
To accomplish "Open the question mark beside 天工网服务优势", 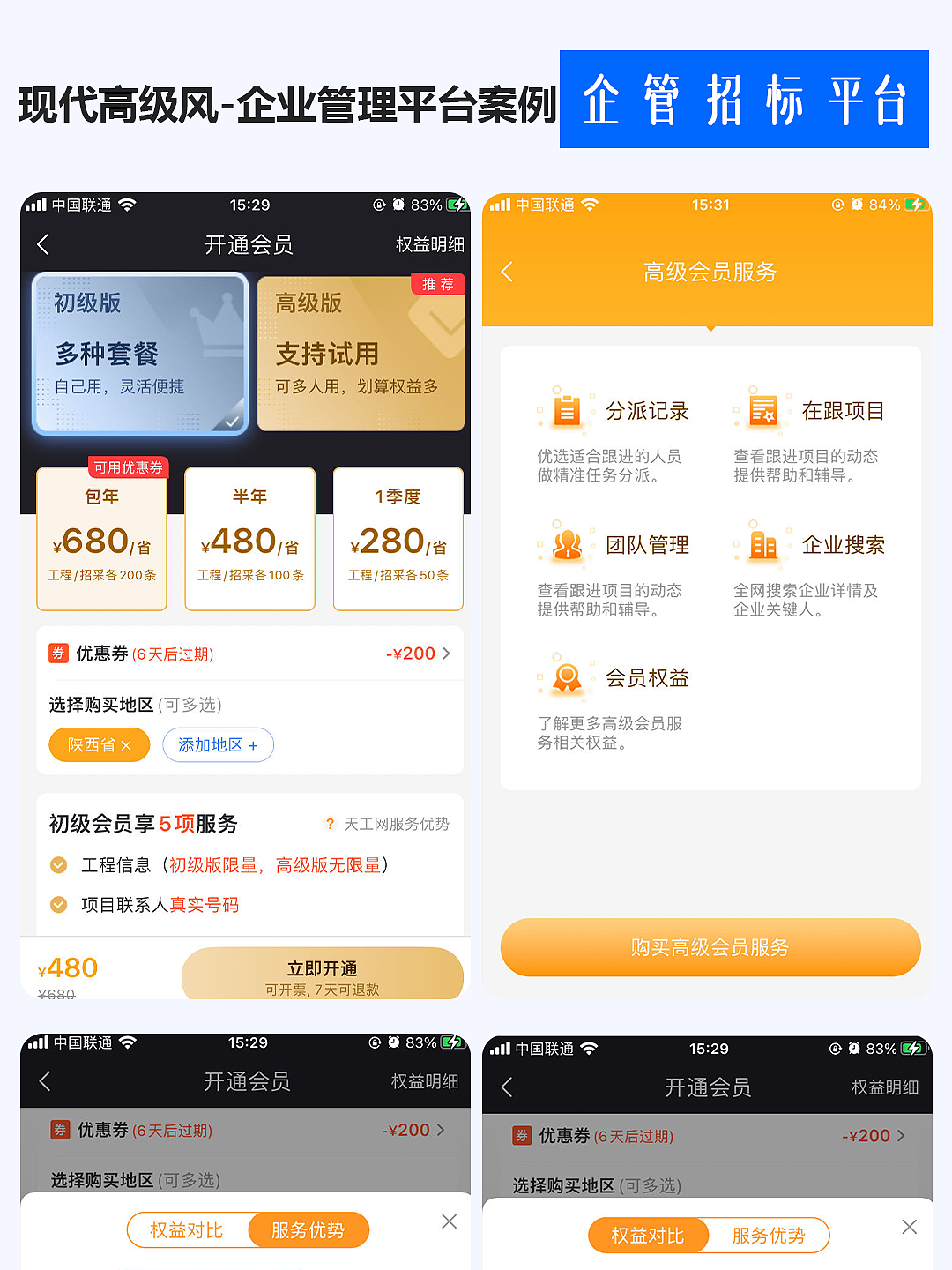I will 331,824.
